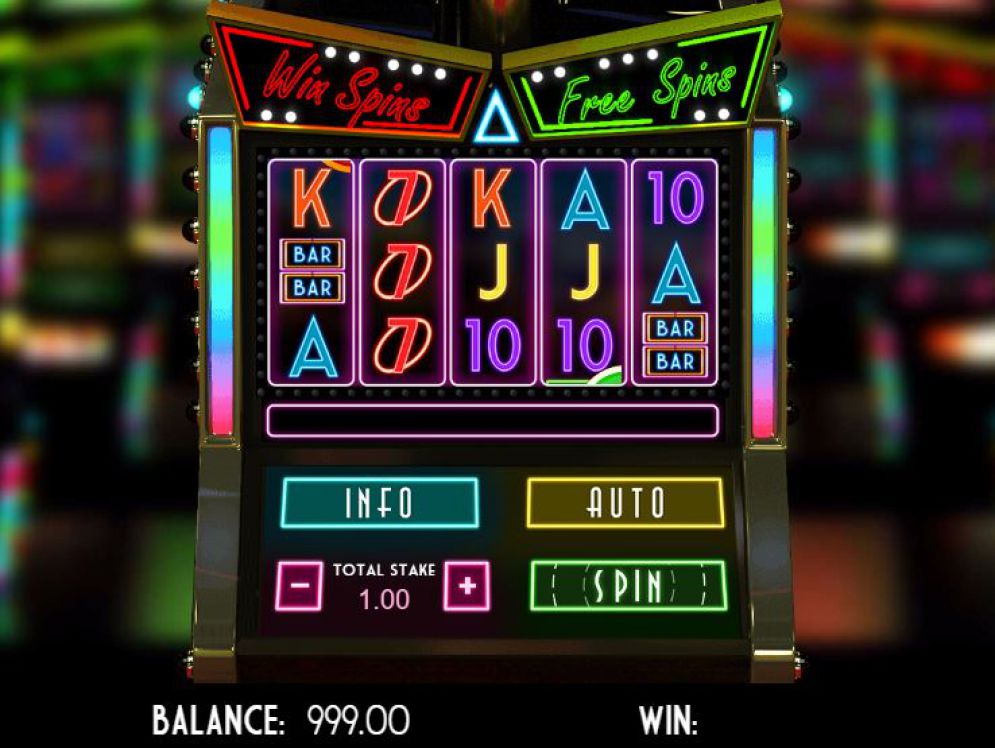Start AUTO spin mode
Screen dimensions: 995x748
pos(625,503)
